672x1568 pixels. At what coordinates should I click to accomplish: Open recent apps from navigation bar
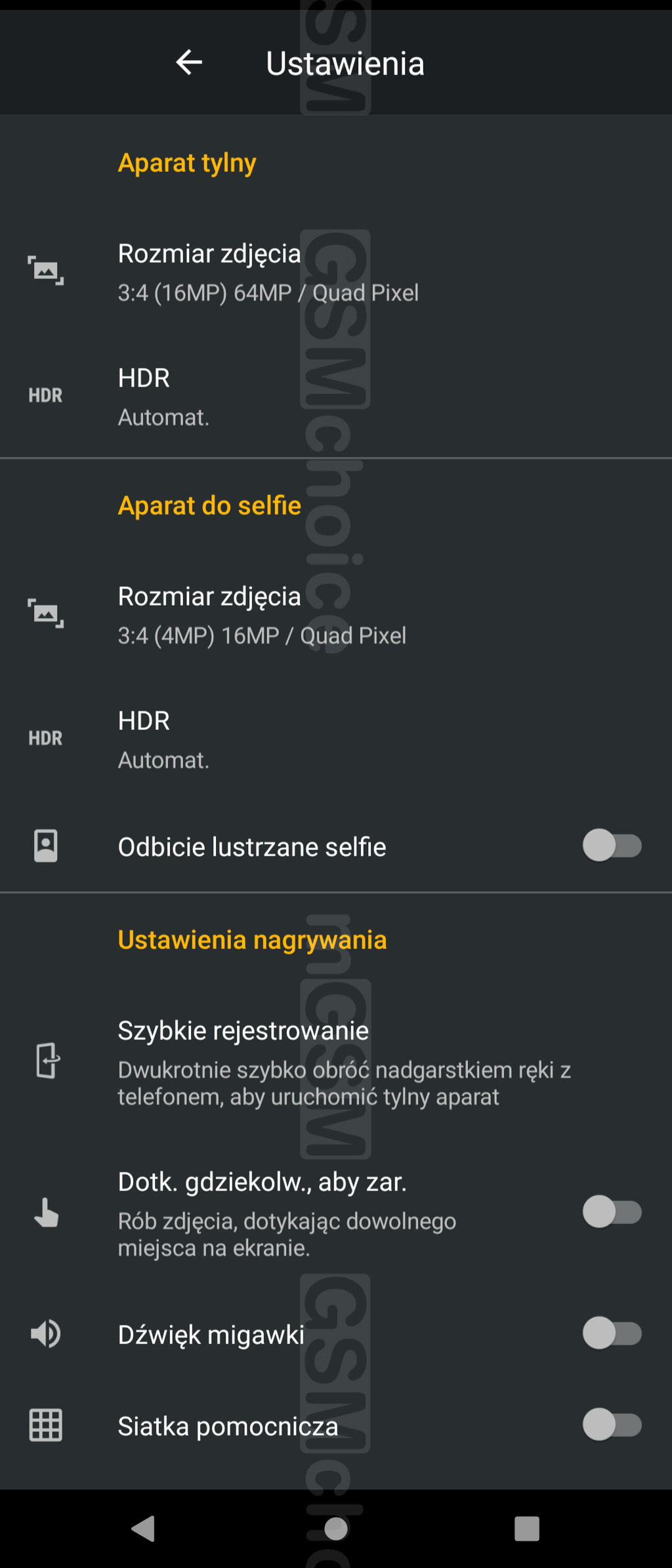(526, 1529)
